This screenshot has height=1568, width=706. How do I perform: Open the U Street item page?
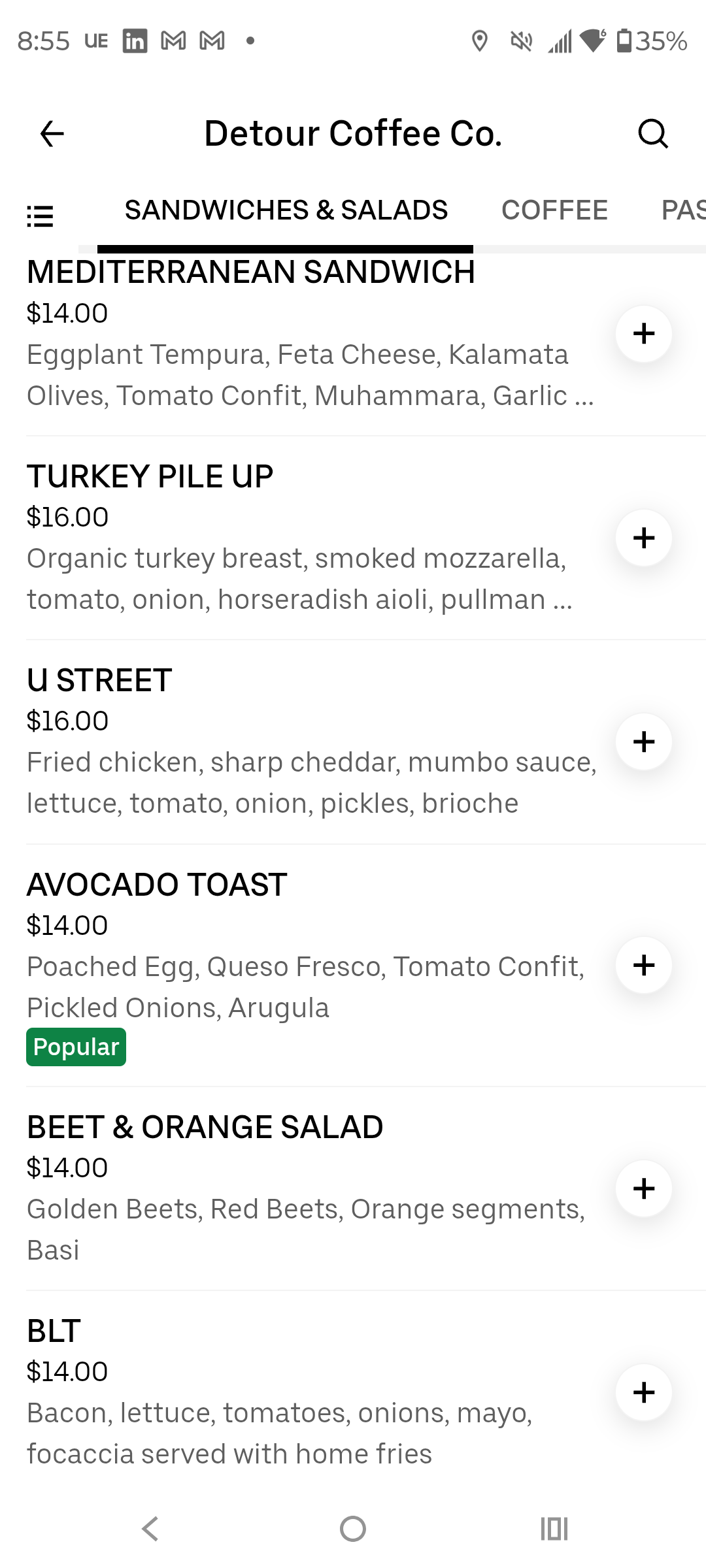[x=99, y=681]
